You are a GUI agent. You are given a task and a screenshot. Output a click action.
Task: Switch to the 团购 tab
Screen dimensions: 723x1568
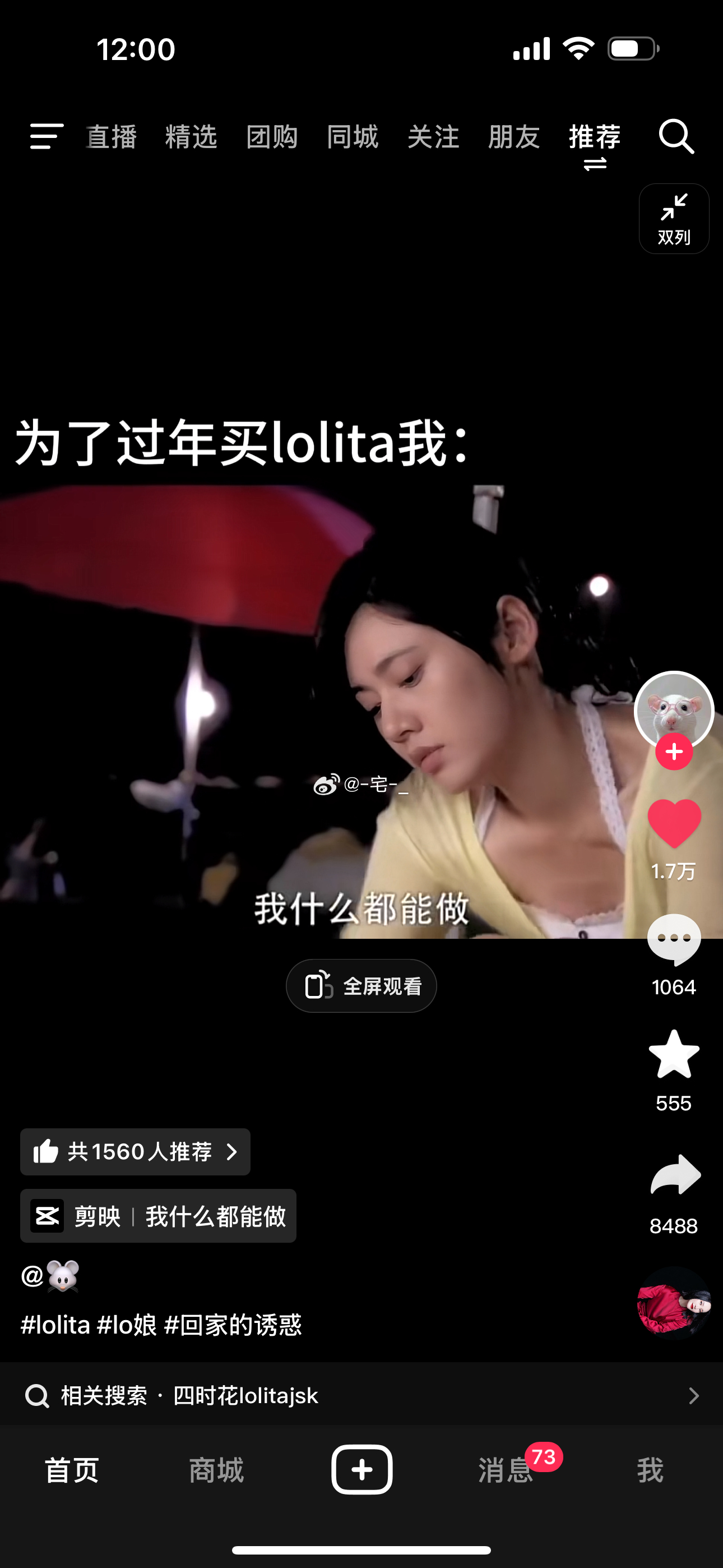click(272, 136)
